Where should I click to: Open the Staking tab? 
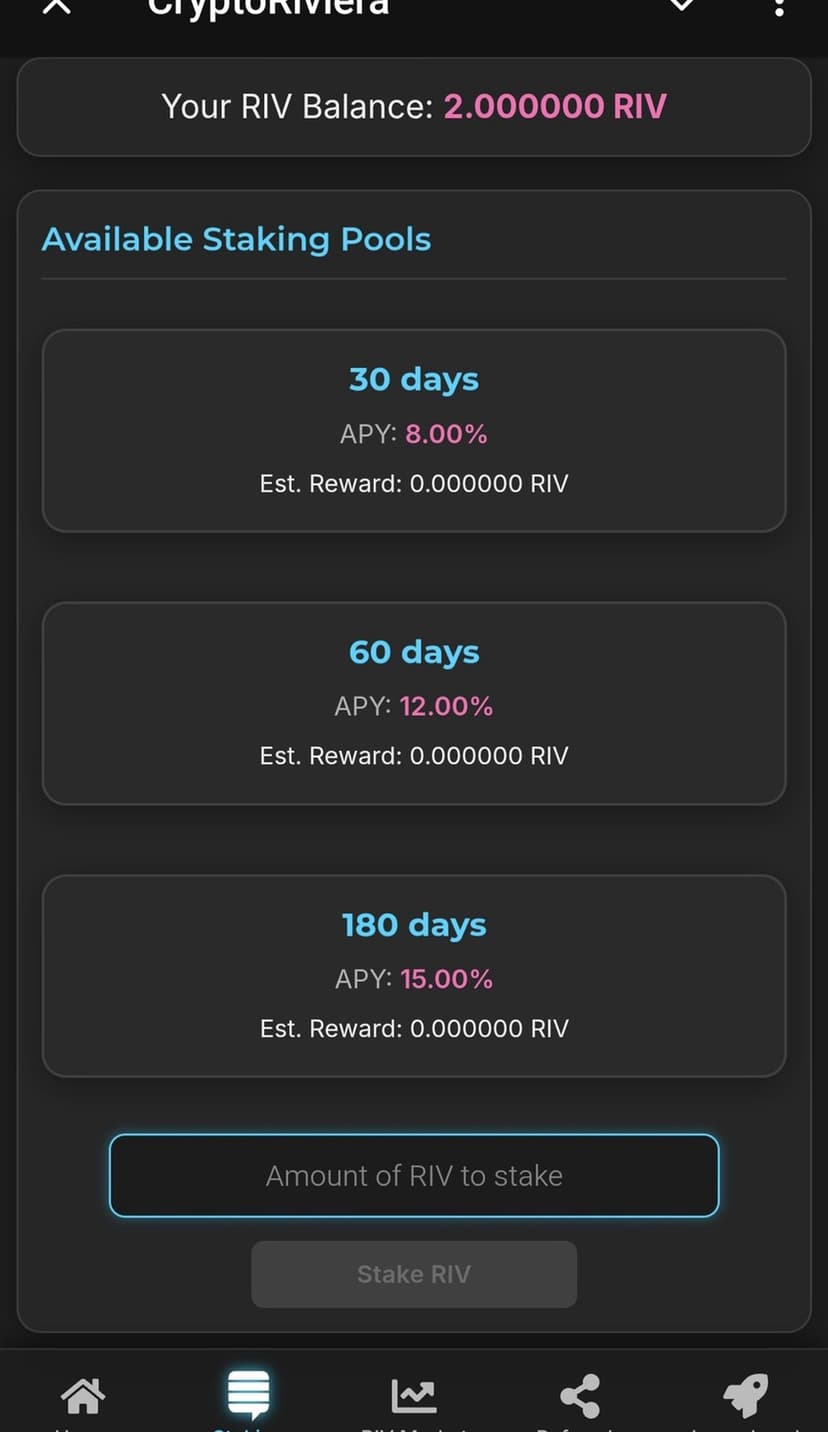(x=248, y=1396)
